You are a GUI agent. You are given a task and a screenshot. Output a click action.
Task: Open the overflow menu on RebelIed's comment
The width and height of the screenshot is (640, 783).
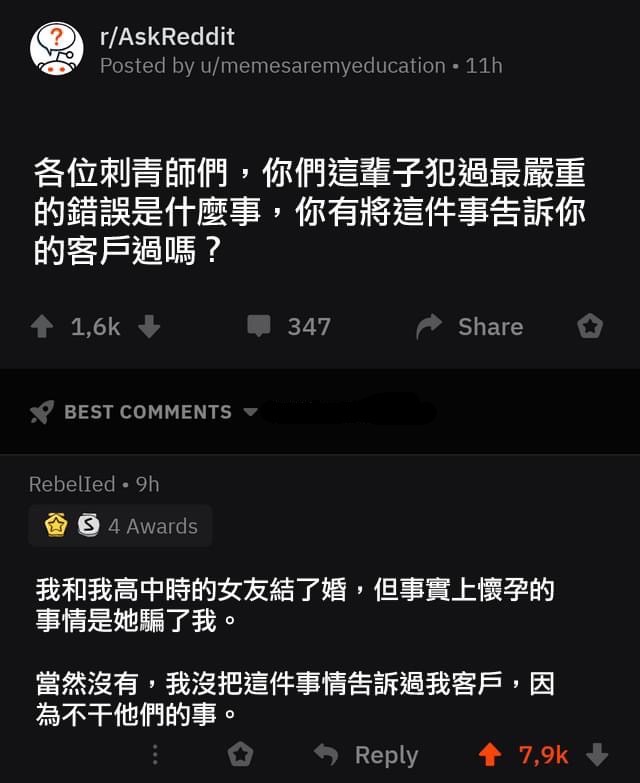coord(155,755)
